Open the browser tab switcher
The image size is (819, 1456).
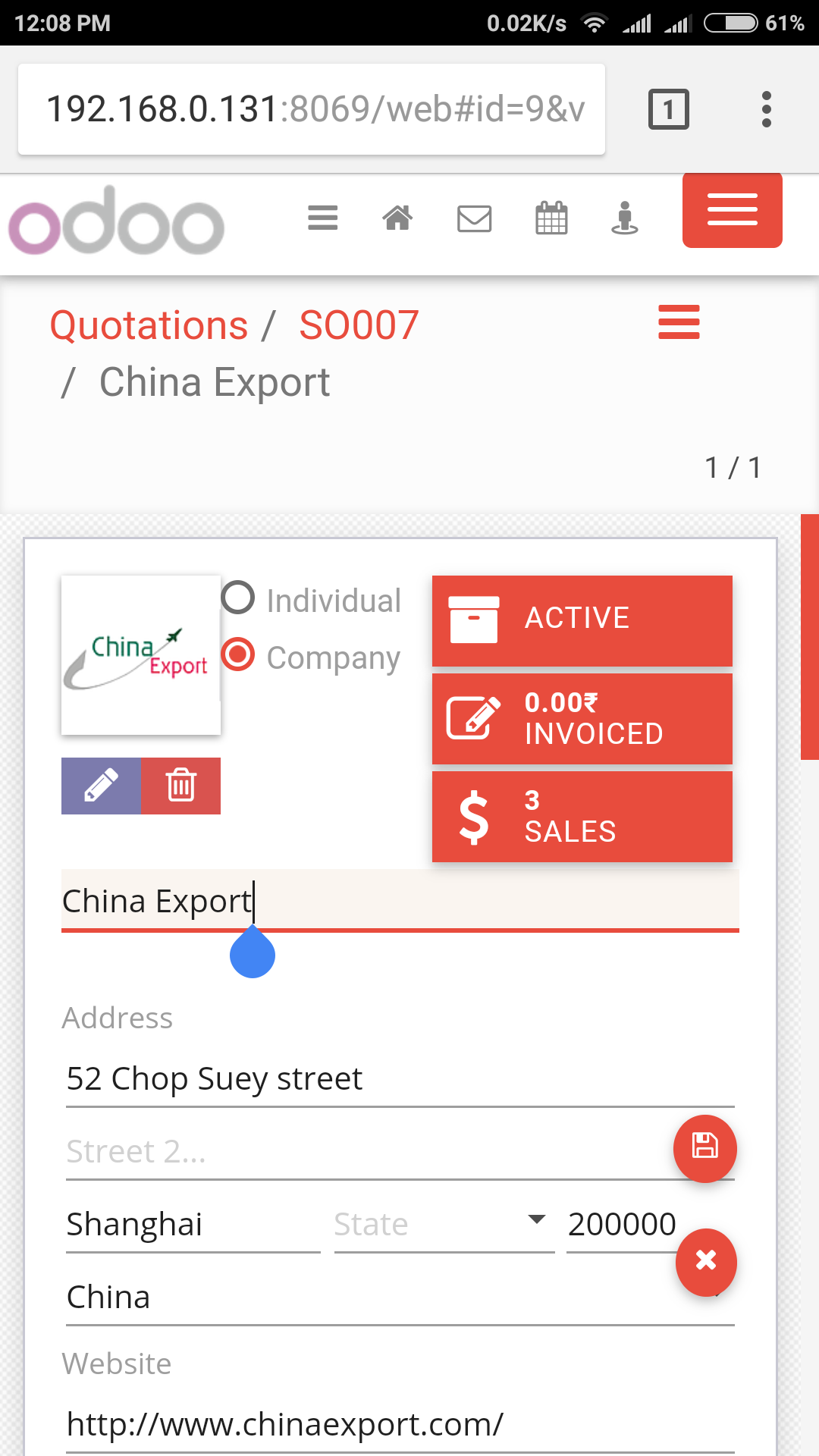[668, 109]
